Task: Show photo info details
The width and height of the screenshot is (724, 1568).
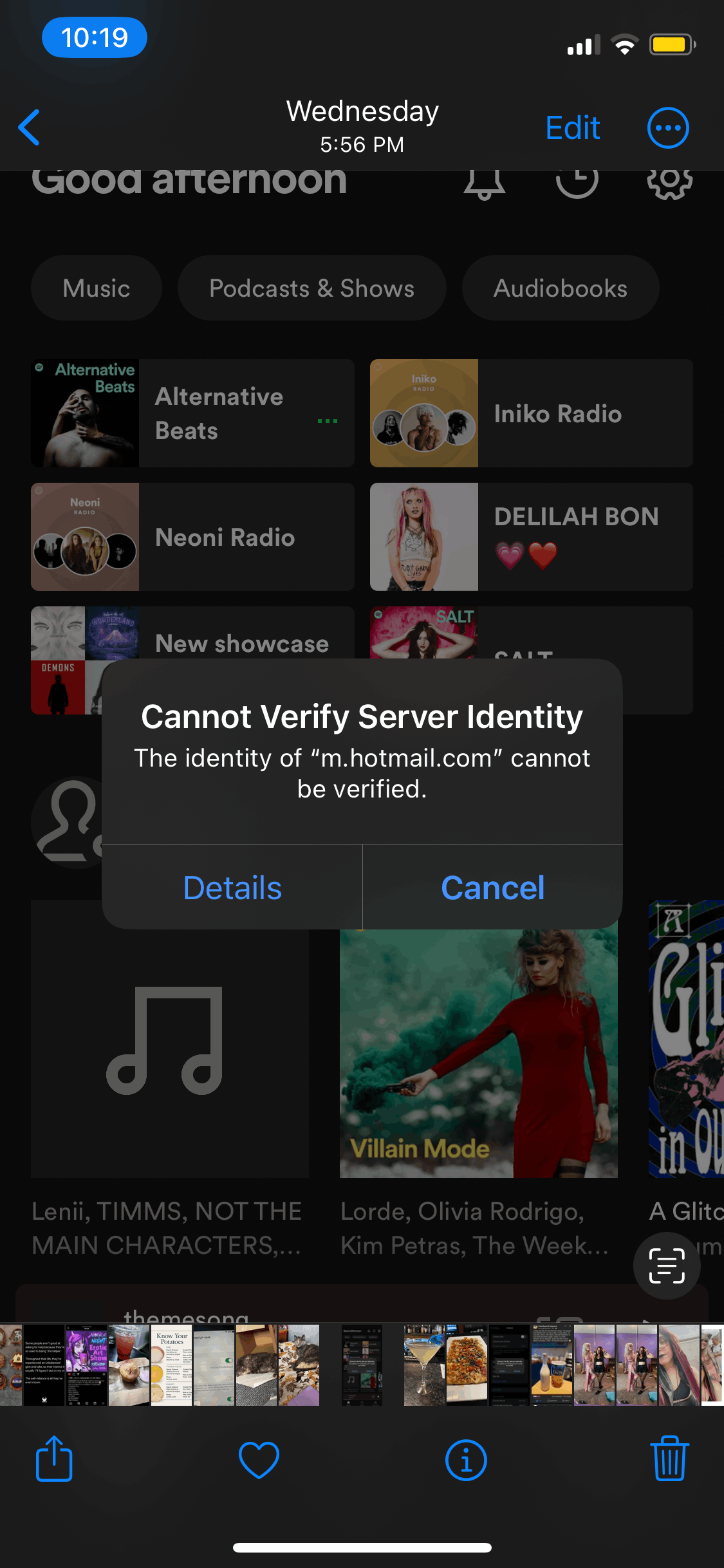Action: click(x=465, y=1459)
